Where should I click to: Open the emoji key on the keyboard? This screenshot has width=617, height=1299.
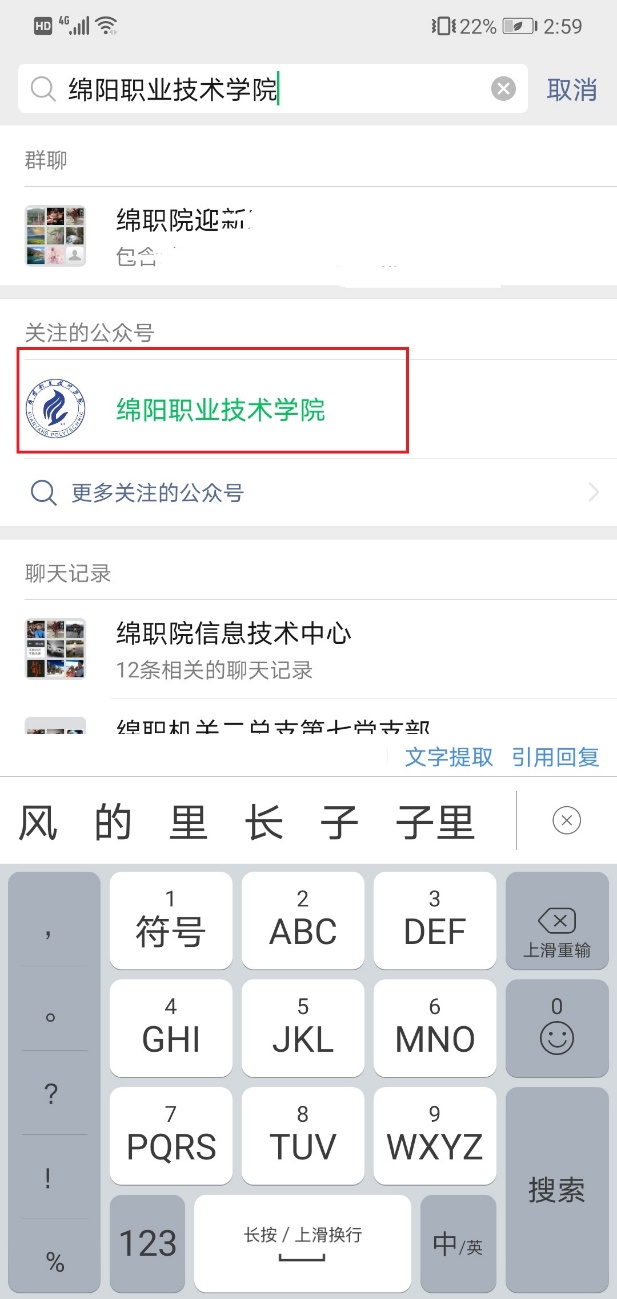[556, 1027]
